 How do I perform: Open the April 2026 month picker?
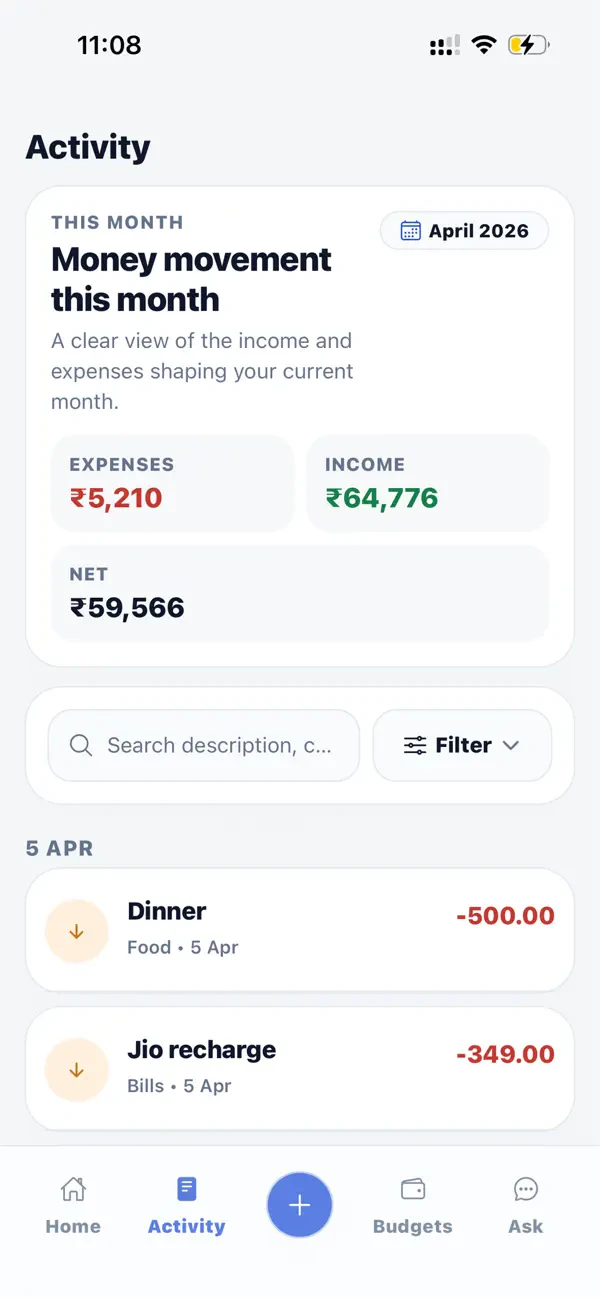pyautogui.click(x=464, y=231)
